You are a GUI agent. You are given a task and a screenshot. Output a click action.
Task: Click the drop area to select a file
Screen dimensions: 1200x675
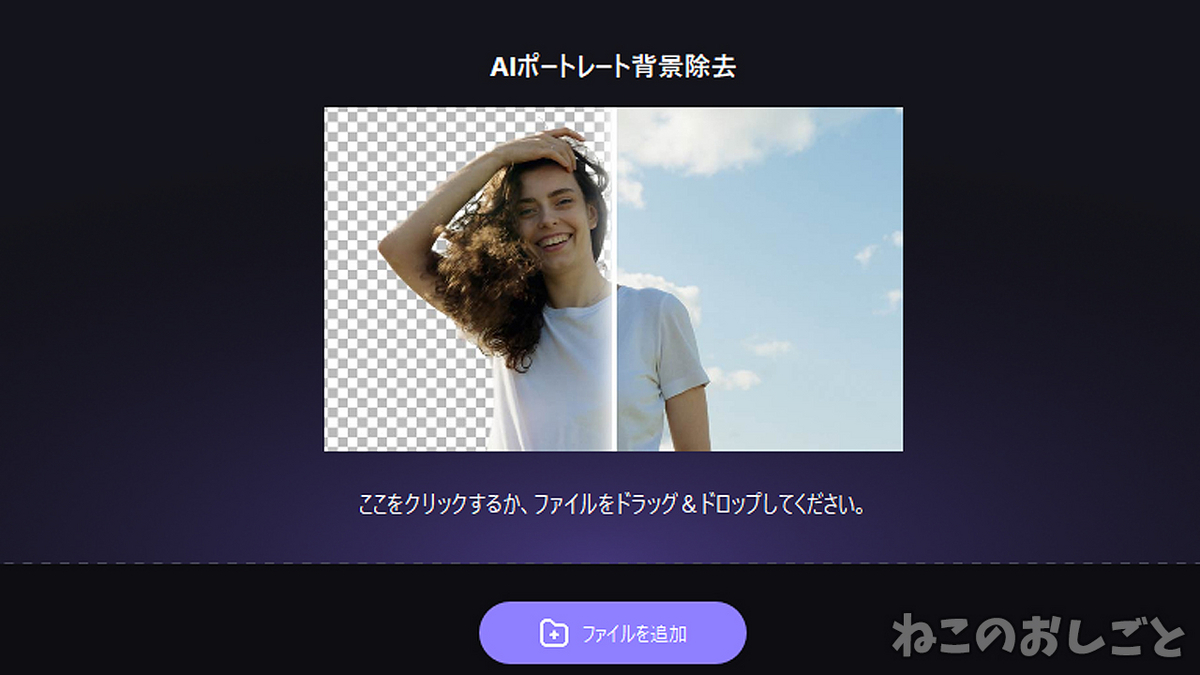tap(612, 503)
